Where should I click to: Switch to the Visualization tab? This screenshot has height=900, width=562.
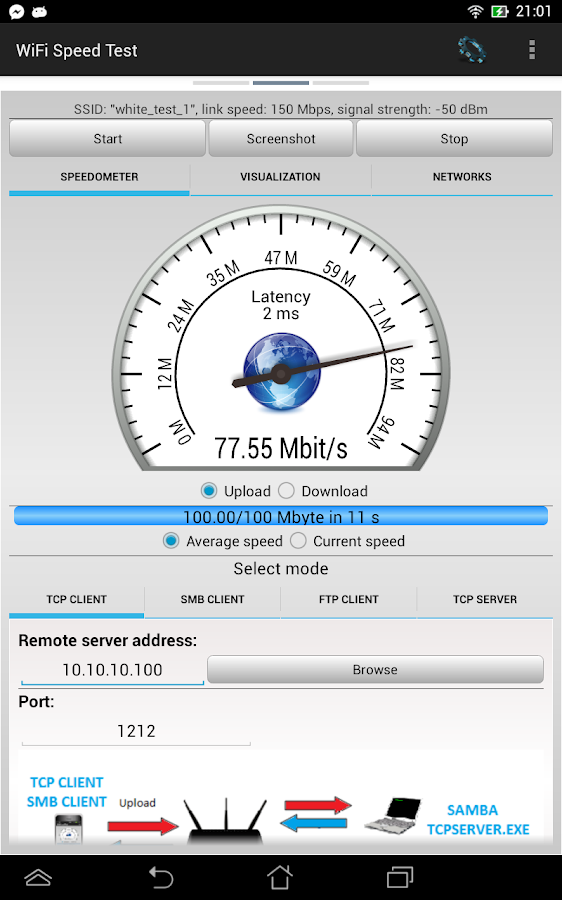coord(280,177)
